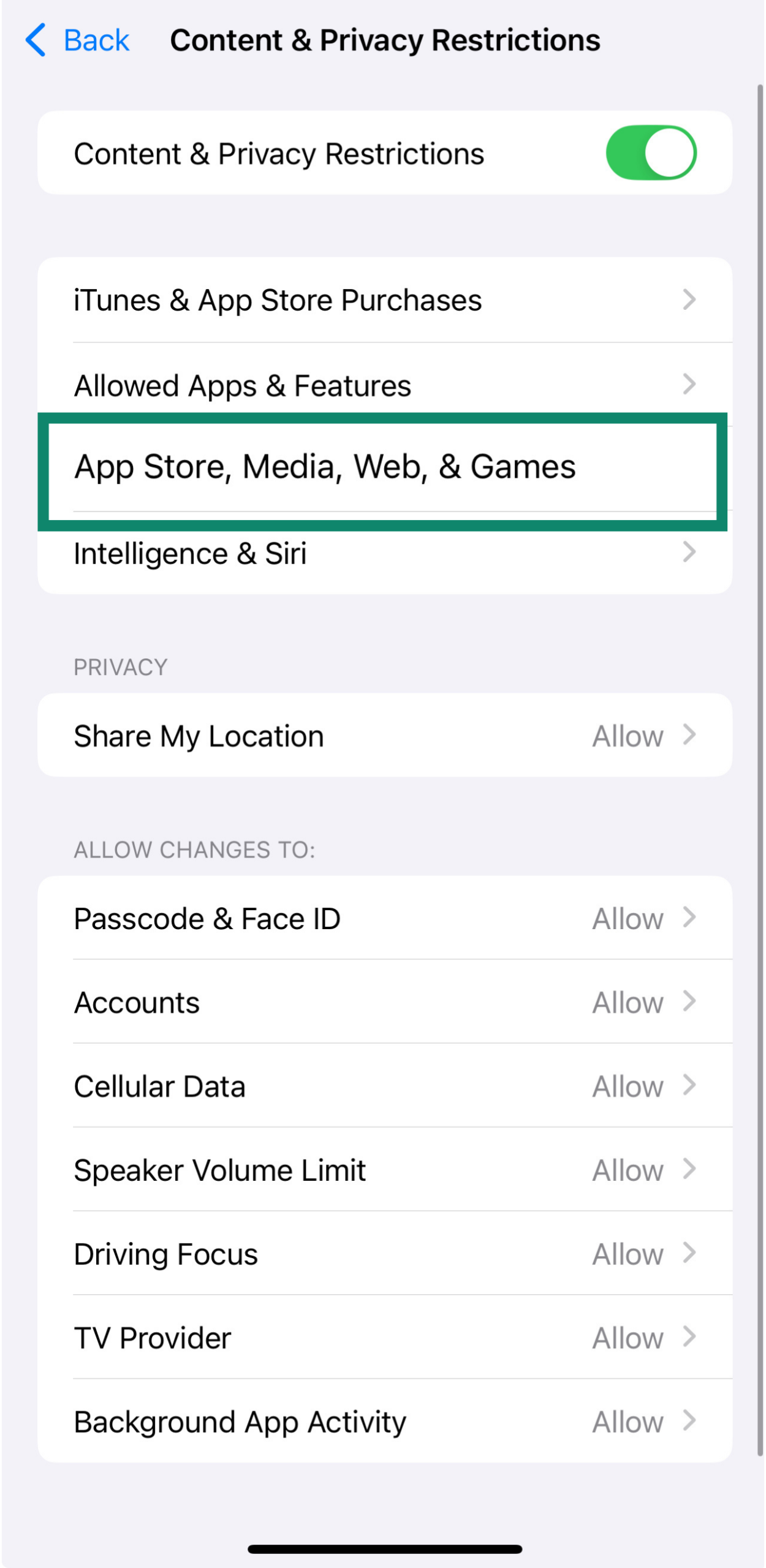Go back to the previous settings page
Screen dimensions: 766x1568
pos(77,40)
